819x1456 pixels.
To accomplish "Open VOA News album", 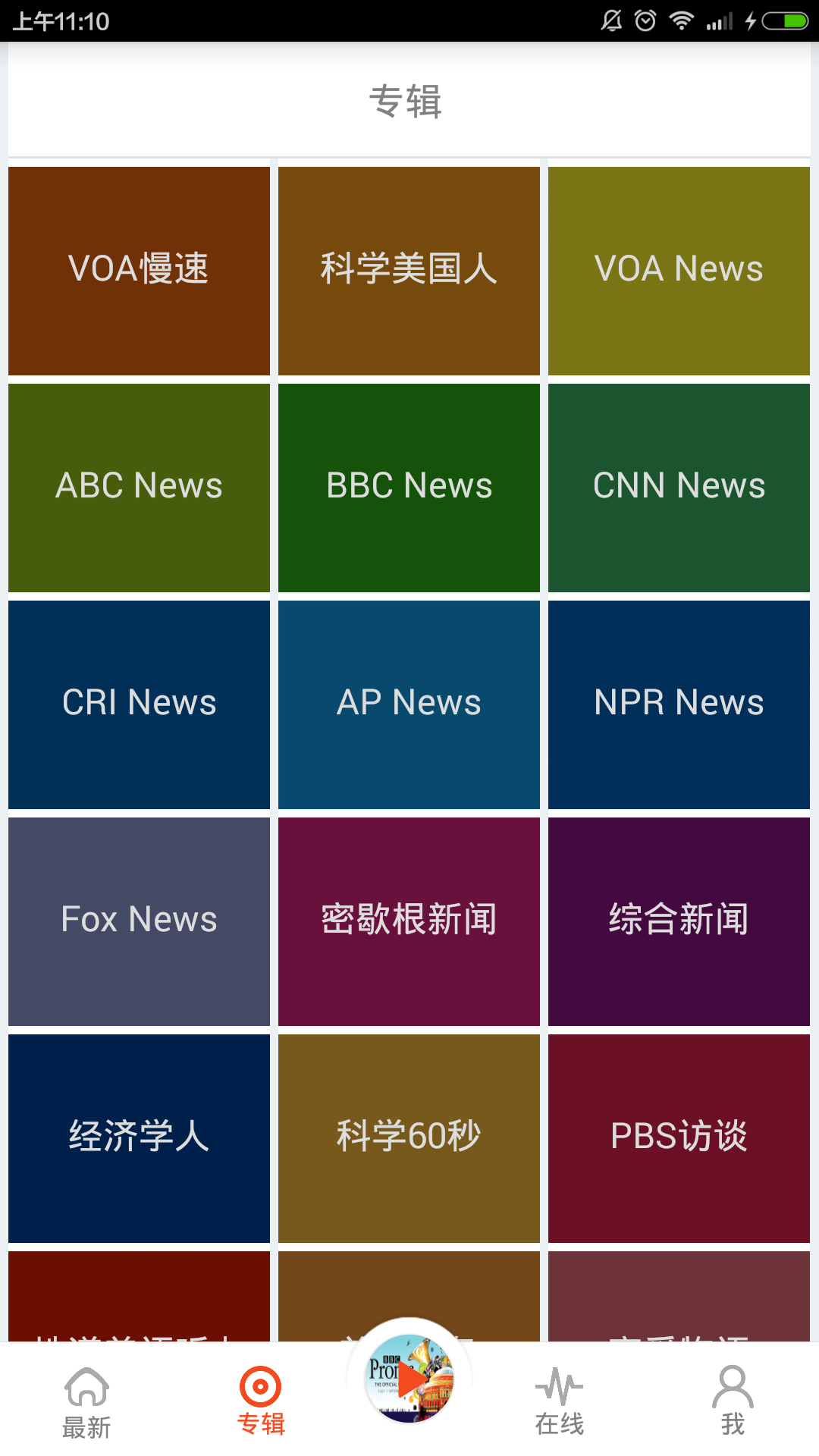I will (x=679, y=271).
